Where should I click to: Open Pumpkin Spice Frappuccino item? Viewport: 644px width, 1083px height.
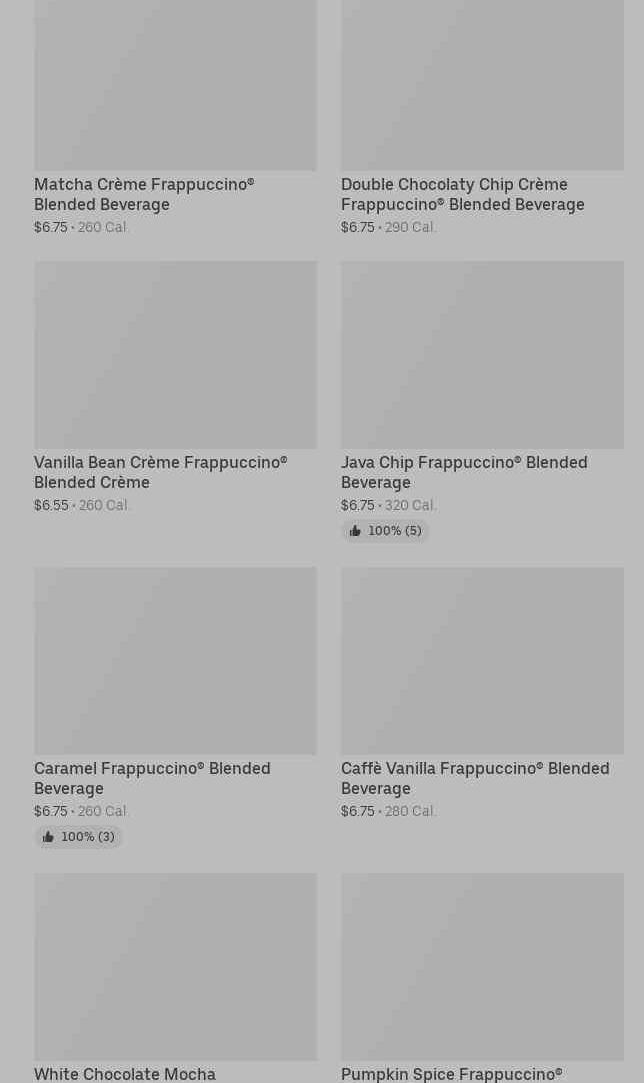[482, 978]
